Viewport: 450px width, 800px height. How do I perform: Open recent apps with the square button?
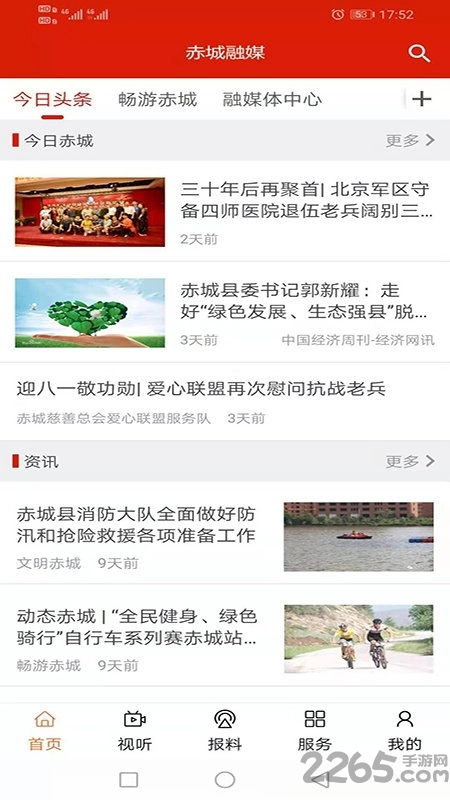point(129,779)
